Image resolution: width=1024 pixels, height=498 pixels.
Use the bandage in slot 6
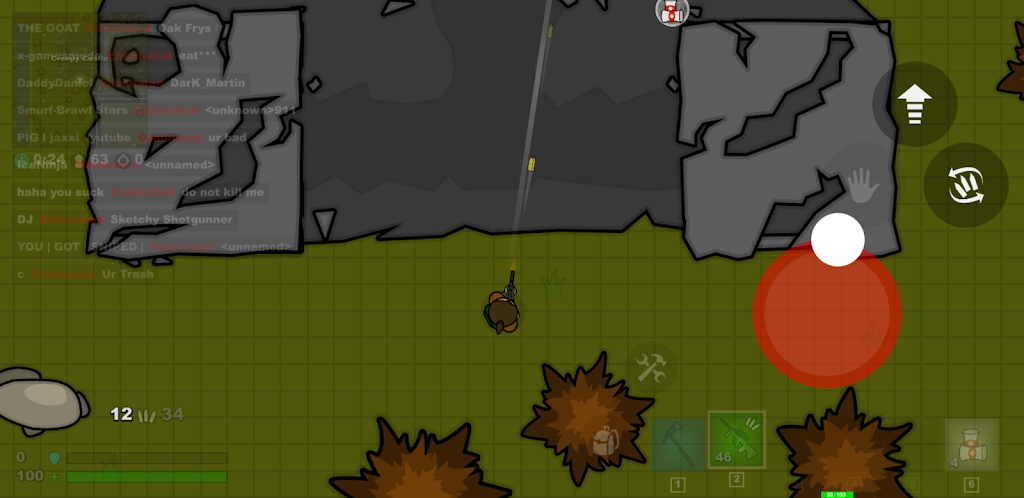pos(971,444)
